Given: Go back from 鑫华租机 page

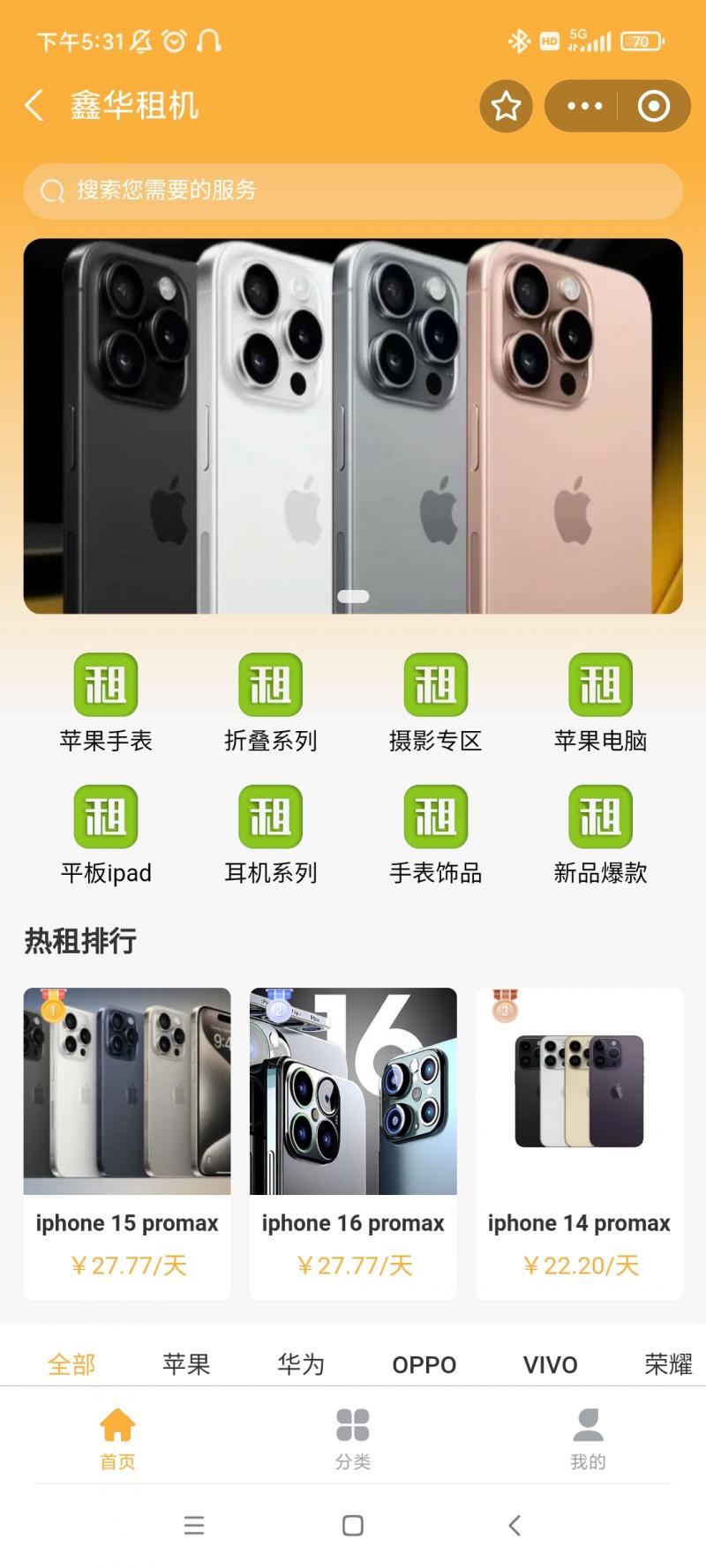Looking at the screenshot, I should coord(34,106).
